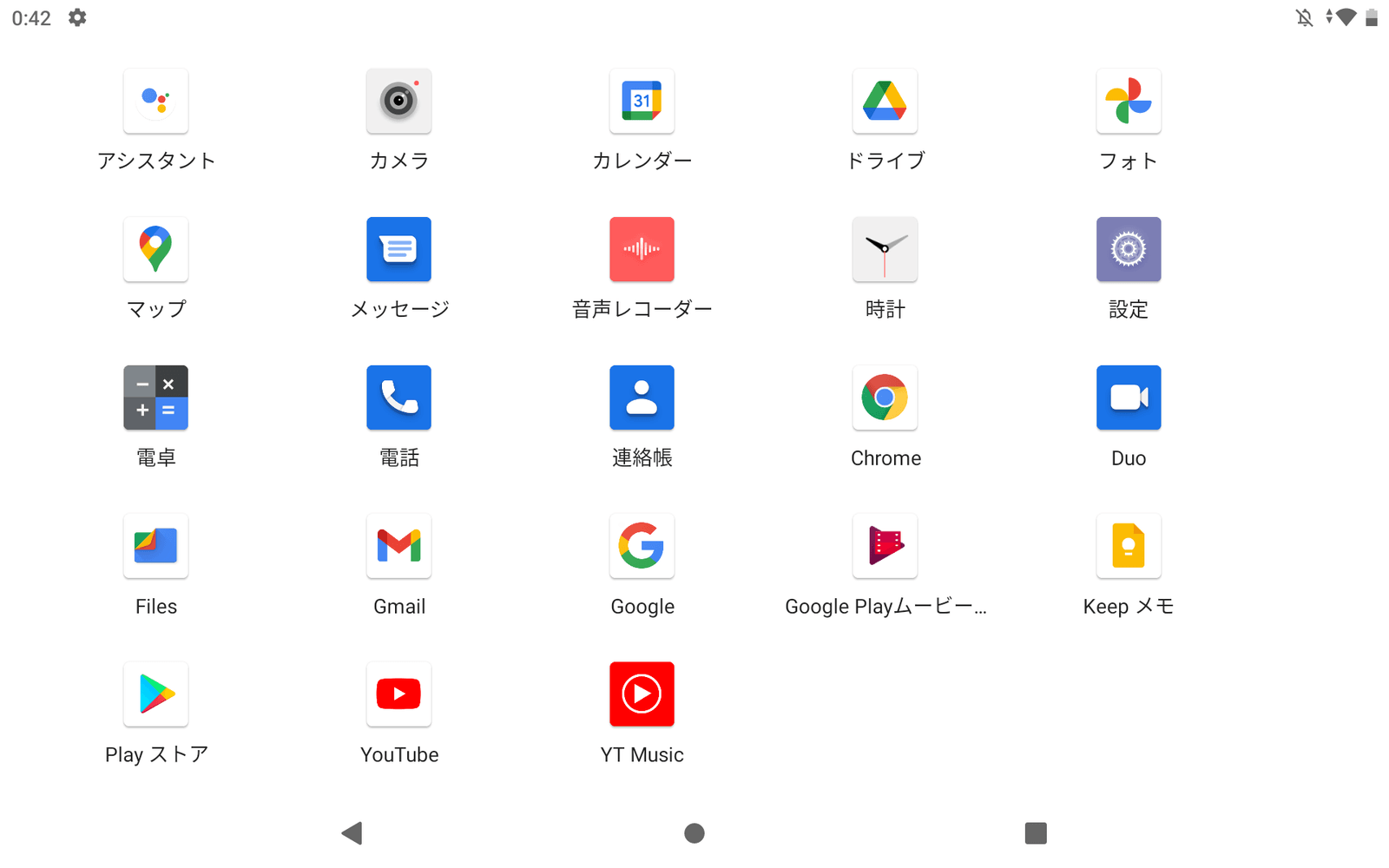Open the 時計 app
The width and height of the screenshot is (1389, 868).
click(x=885, y=250)
